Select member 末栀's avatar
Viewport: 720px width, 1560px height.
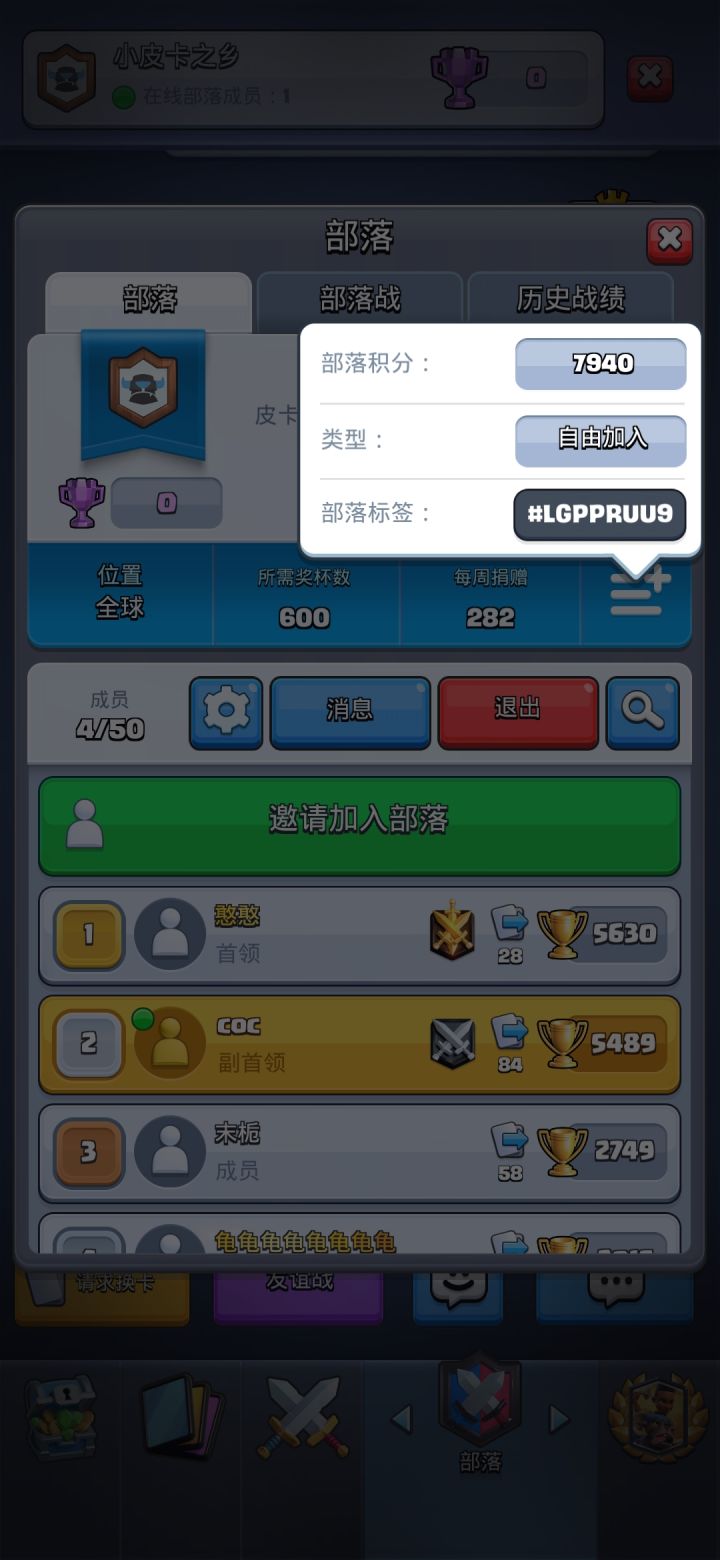pyautogui.click(x=170, y=1152)
